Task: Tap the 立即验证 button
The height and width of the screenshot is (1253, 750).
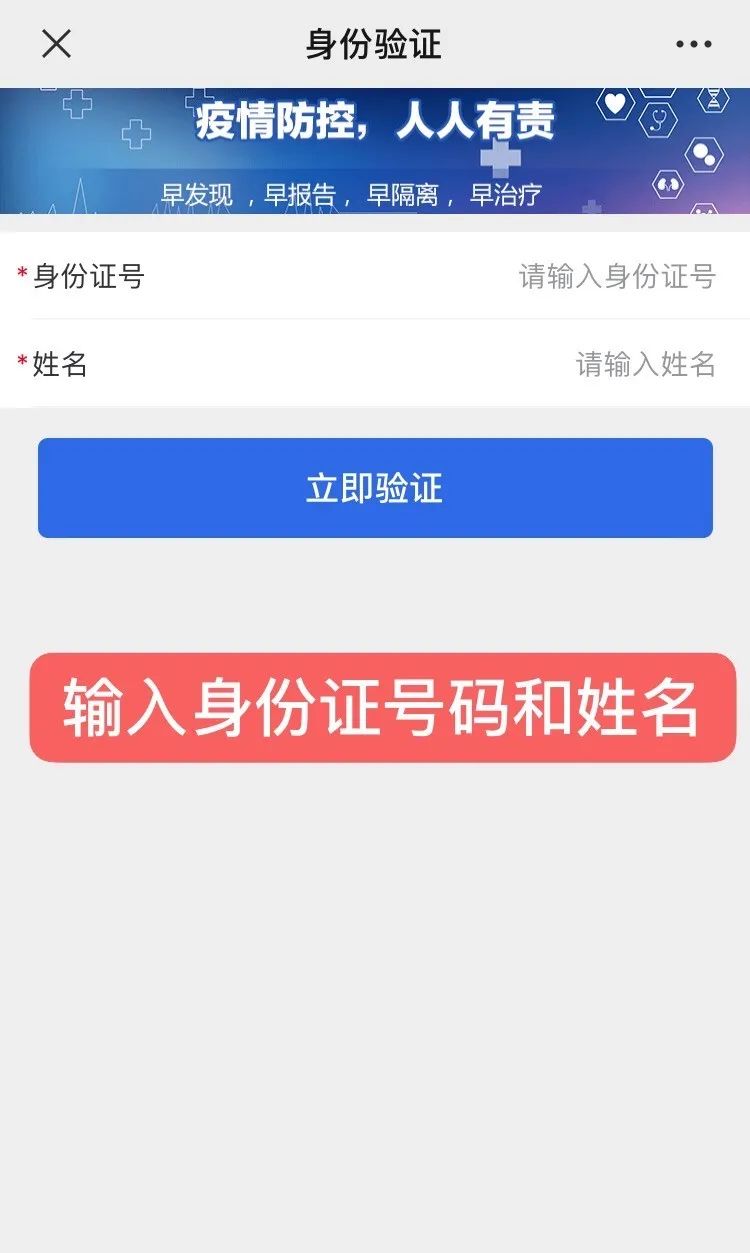Action: [375, 488]
